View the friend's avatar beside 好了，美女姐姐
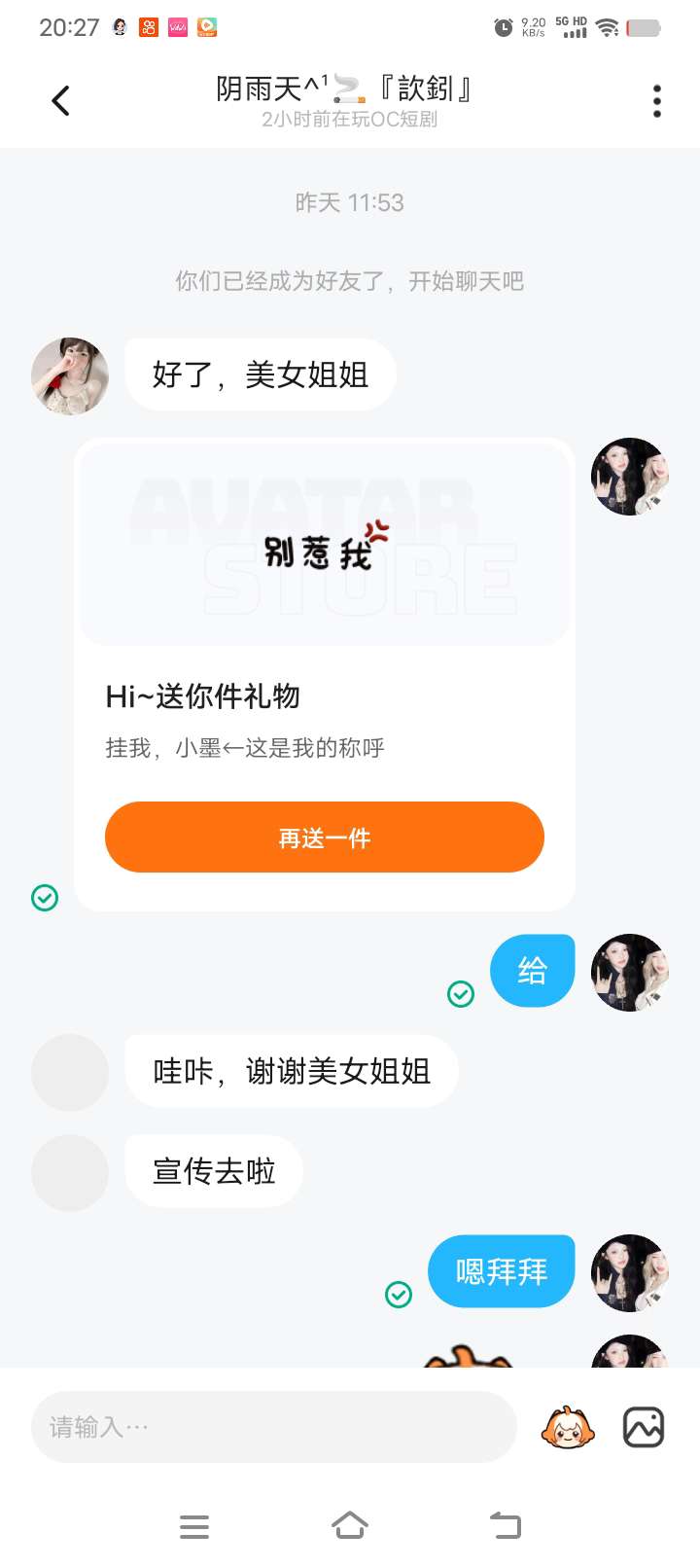The height and width of the screenshot is (1568, 700). 70,376
